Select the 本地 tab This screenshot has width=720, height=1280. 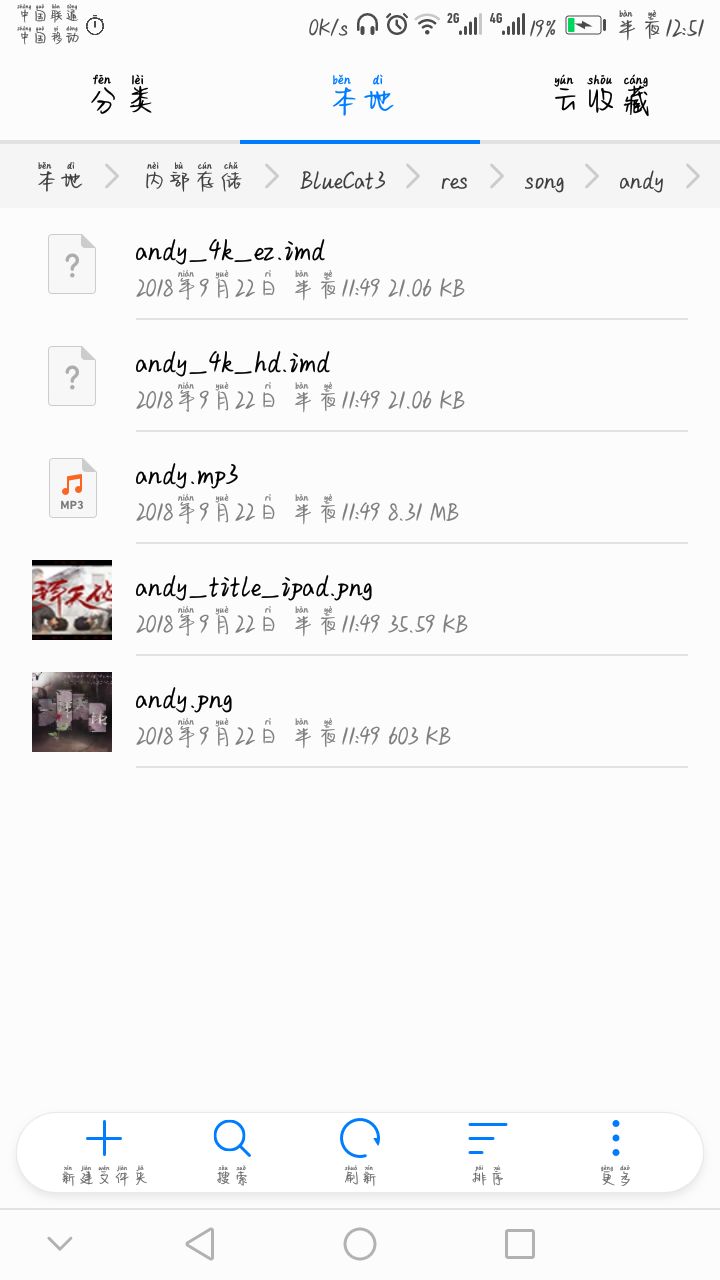pos(361,100)
